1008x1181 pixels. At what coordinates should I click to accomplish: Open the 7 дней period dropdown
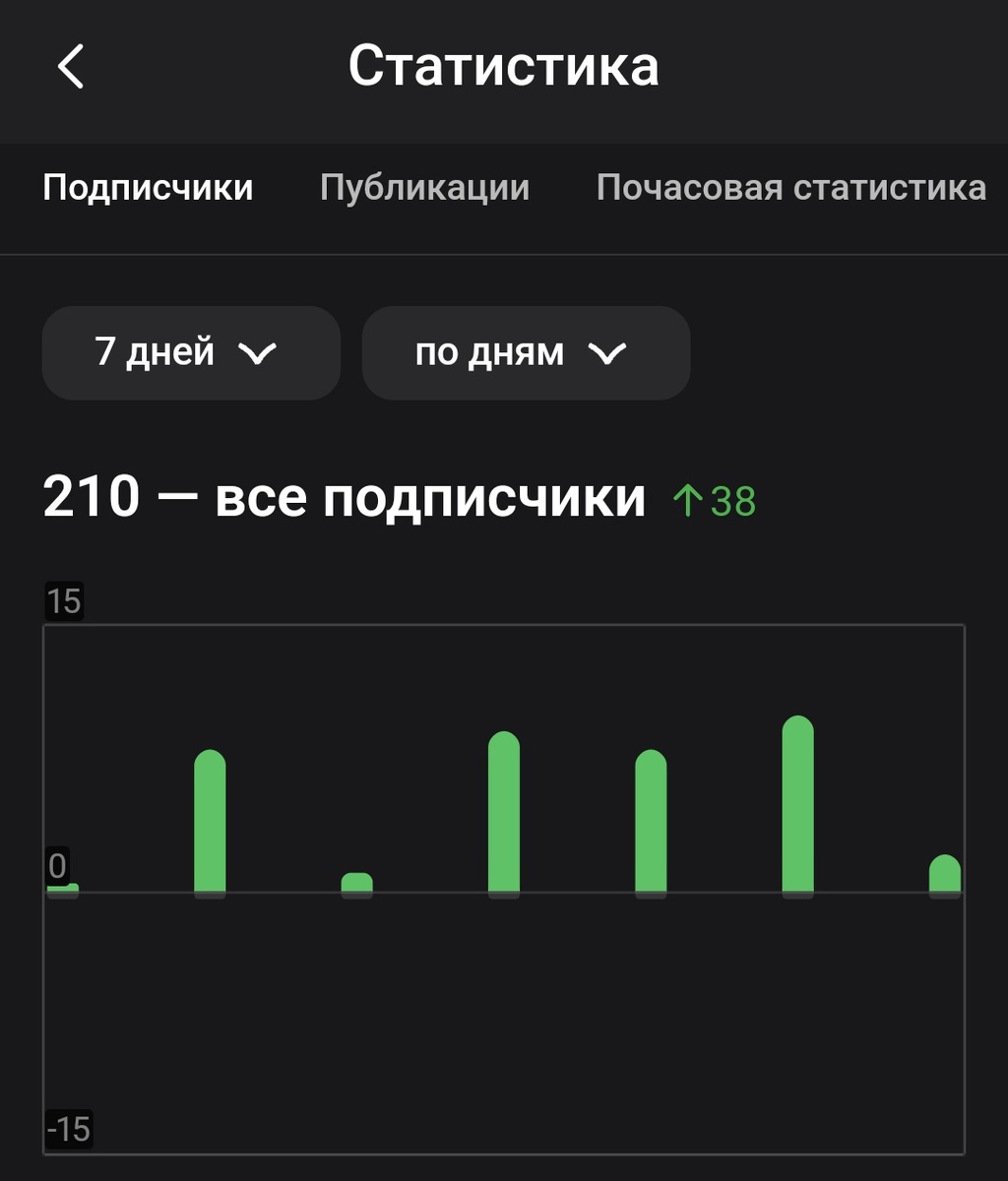(x=190, y=353)
